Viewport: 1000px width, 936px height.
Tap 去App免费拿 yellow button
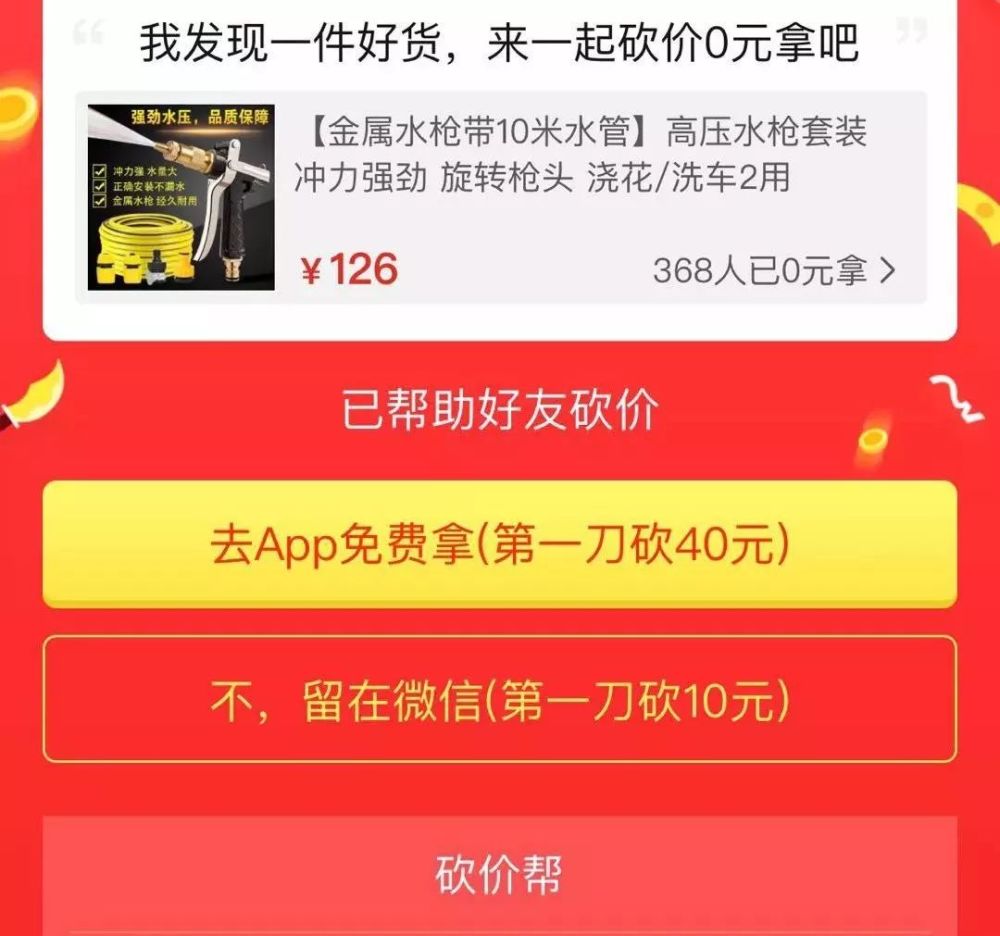coord(499,545)
